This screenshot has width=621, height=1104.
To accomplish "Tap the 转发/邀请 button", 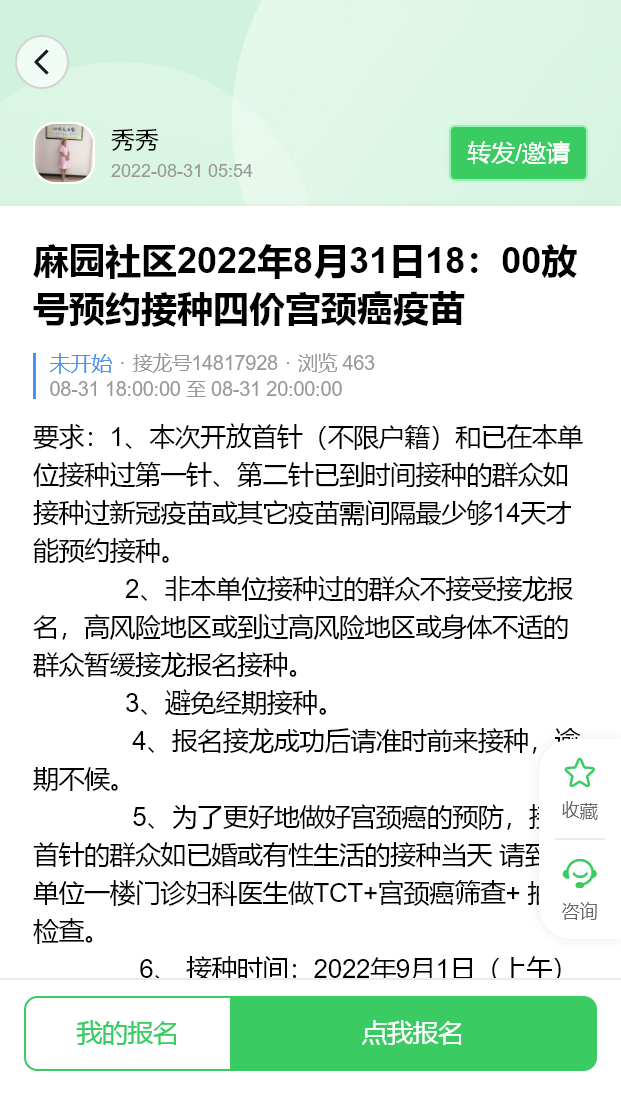I will coord(518,153).
